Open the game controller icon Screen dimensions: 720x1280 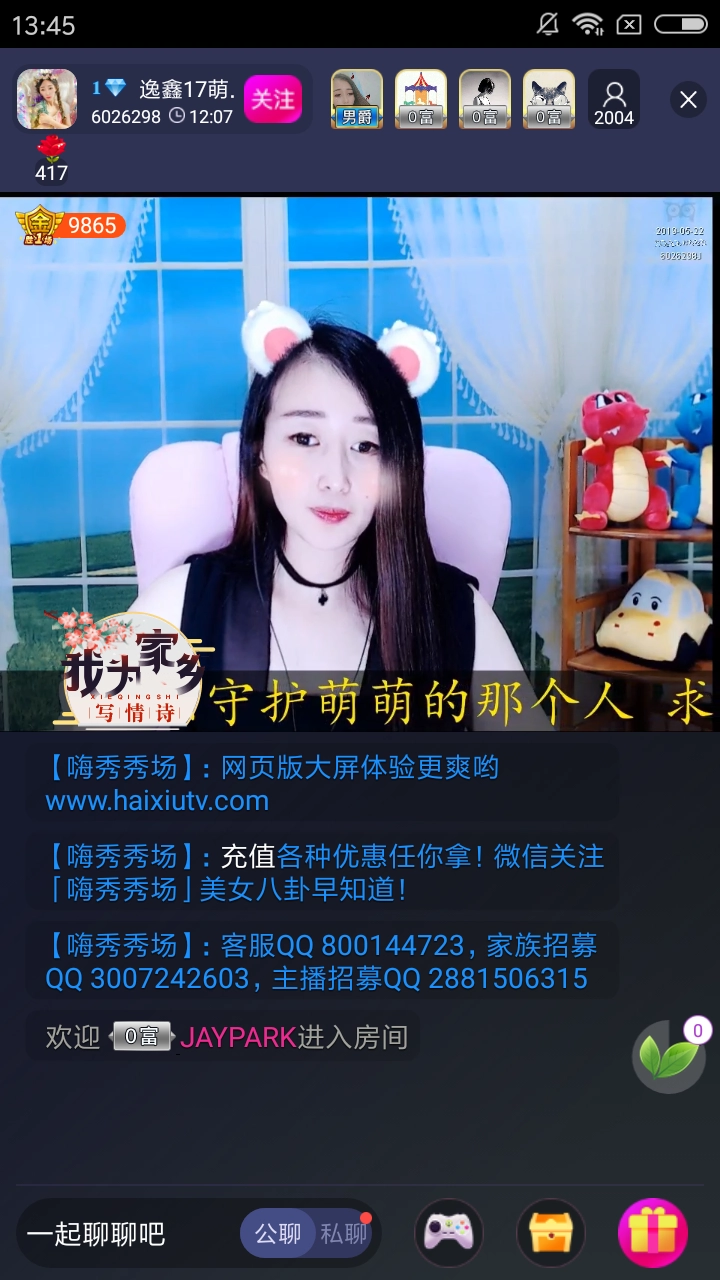click(x=449, y=1233)
